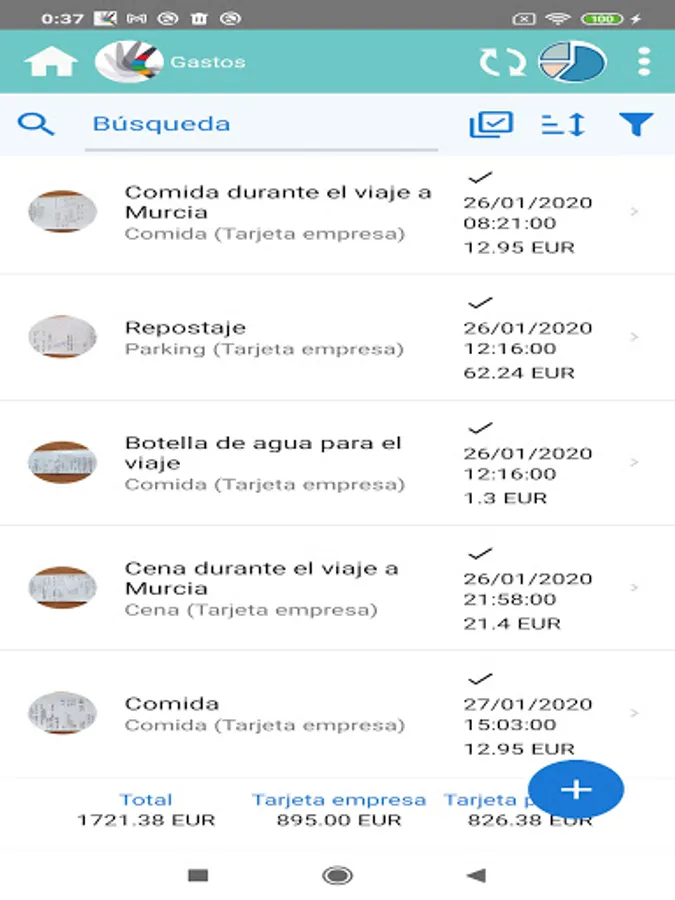
Task: Enable multi-select mode icon
Action: coord(491,124)
